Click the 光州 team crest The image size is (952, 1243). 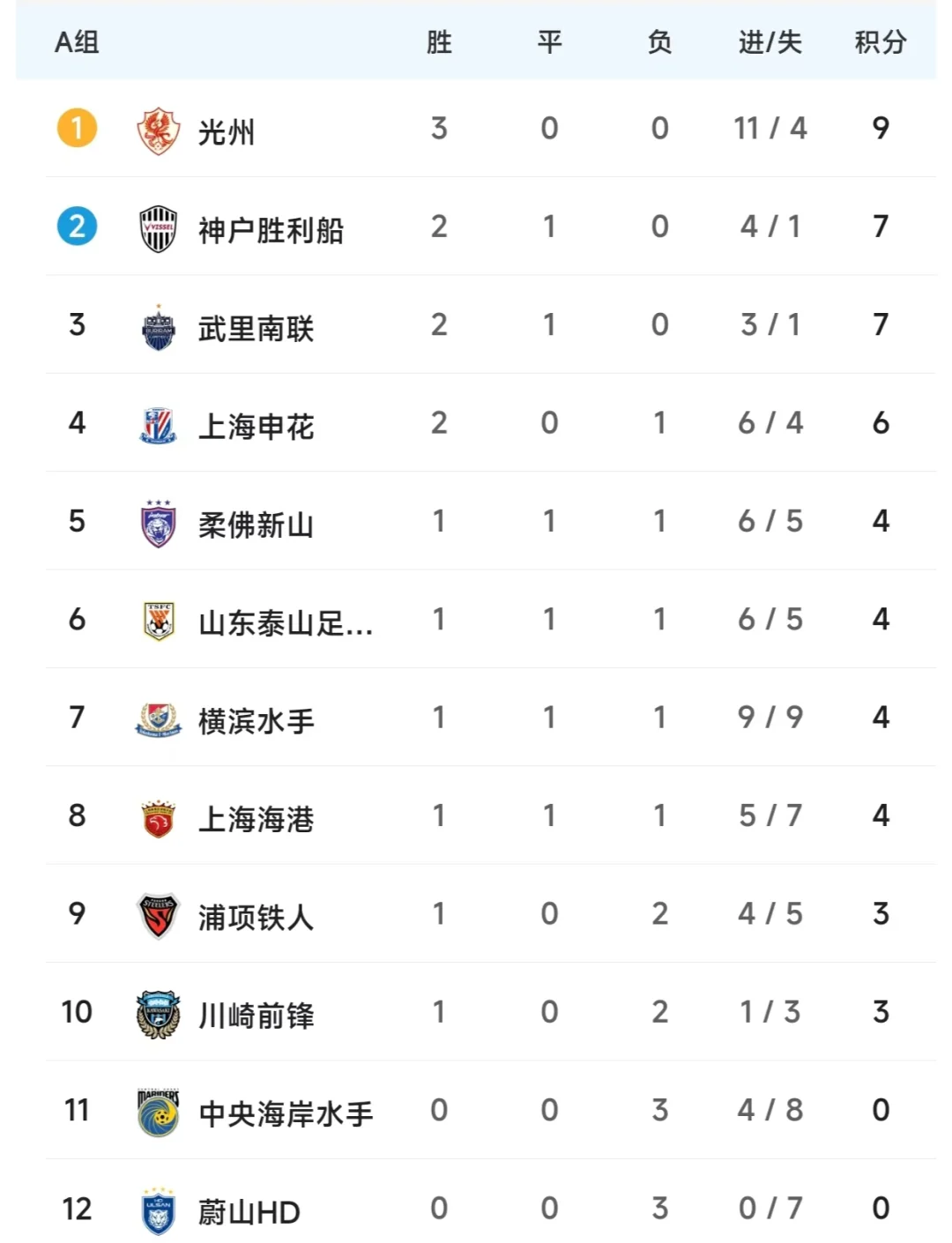pyautogui.click(x=157, y=128)
